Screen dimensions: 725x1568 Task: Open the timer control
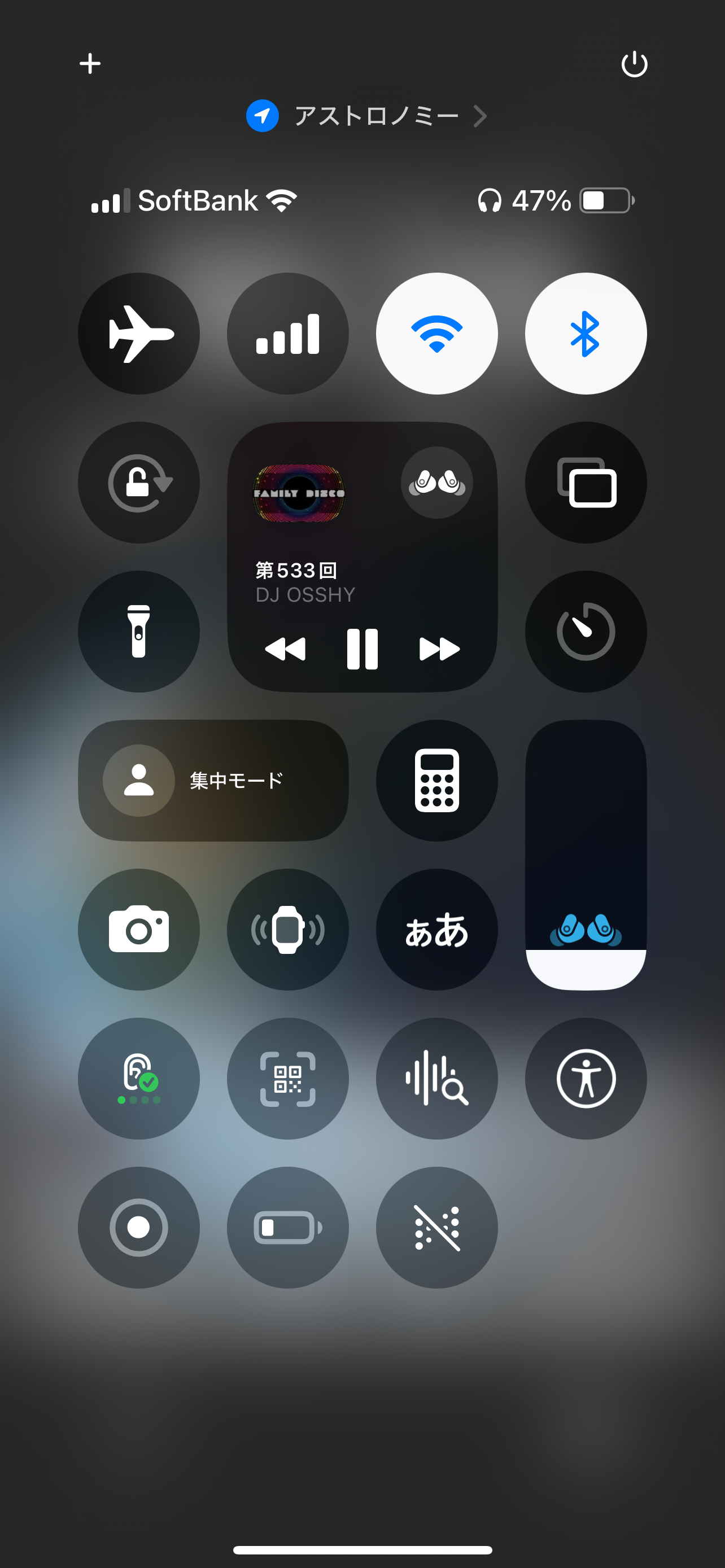click(586, 631)
